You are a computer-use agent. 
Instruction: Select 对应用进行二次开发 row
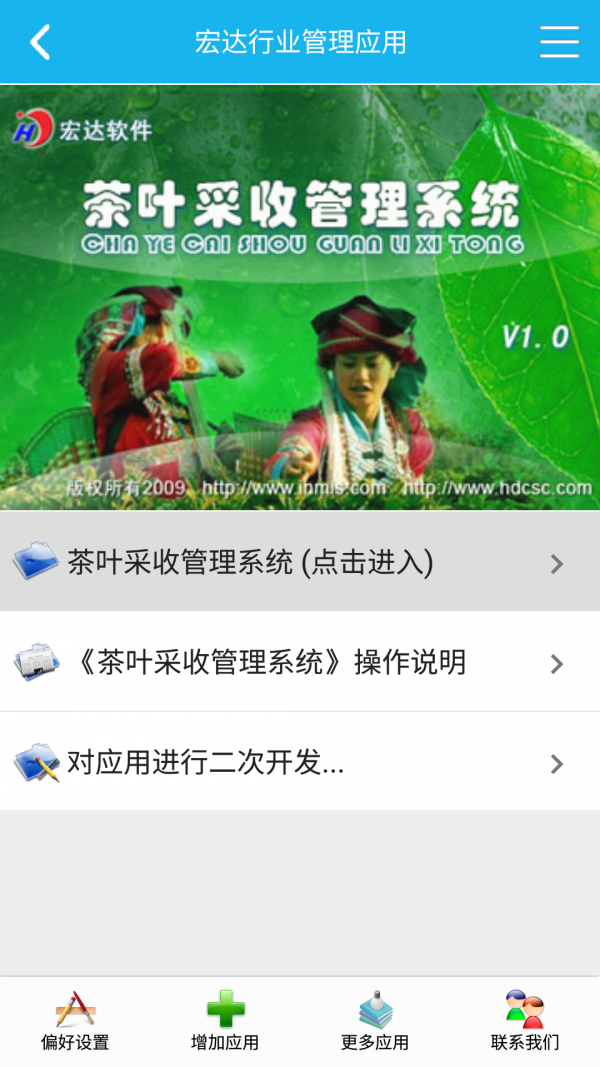click(x=300, y=763)
